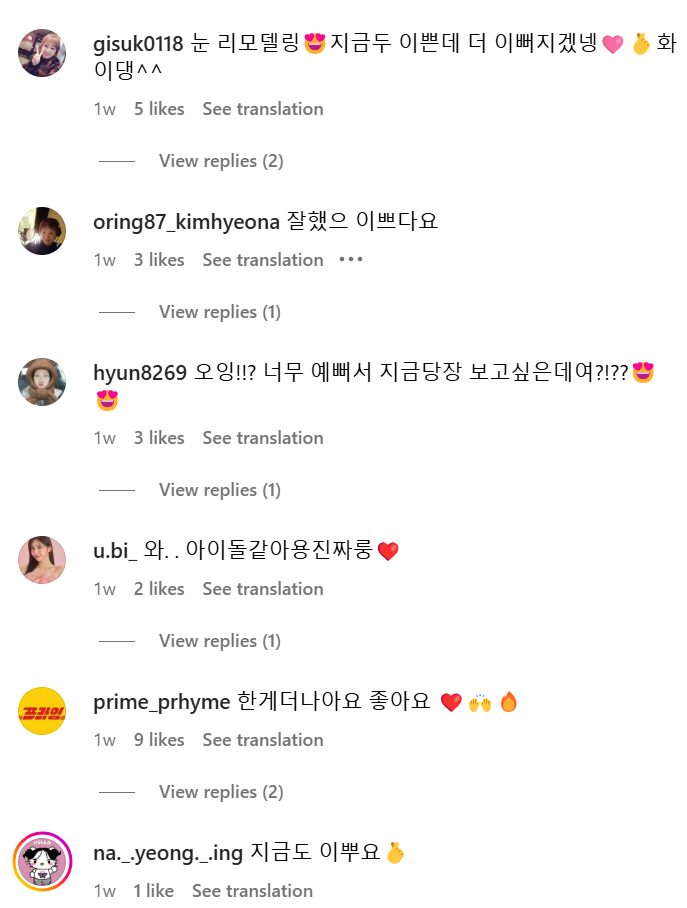View 1 reply under oring87_kimhyeona's comment

click(220, 312)
